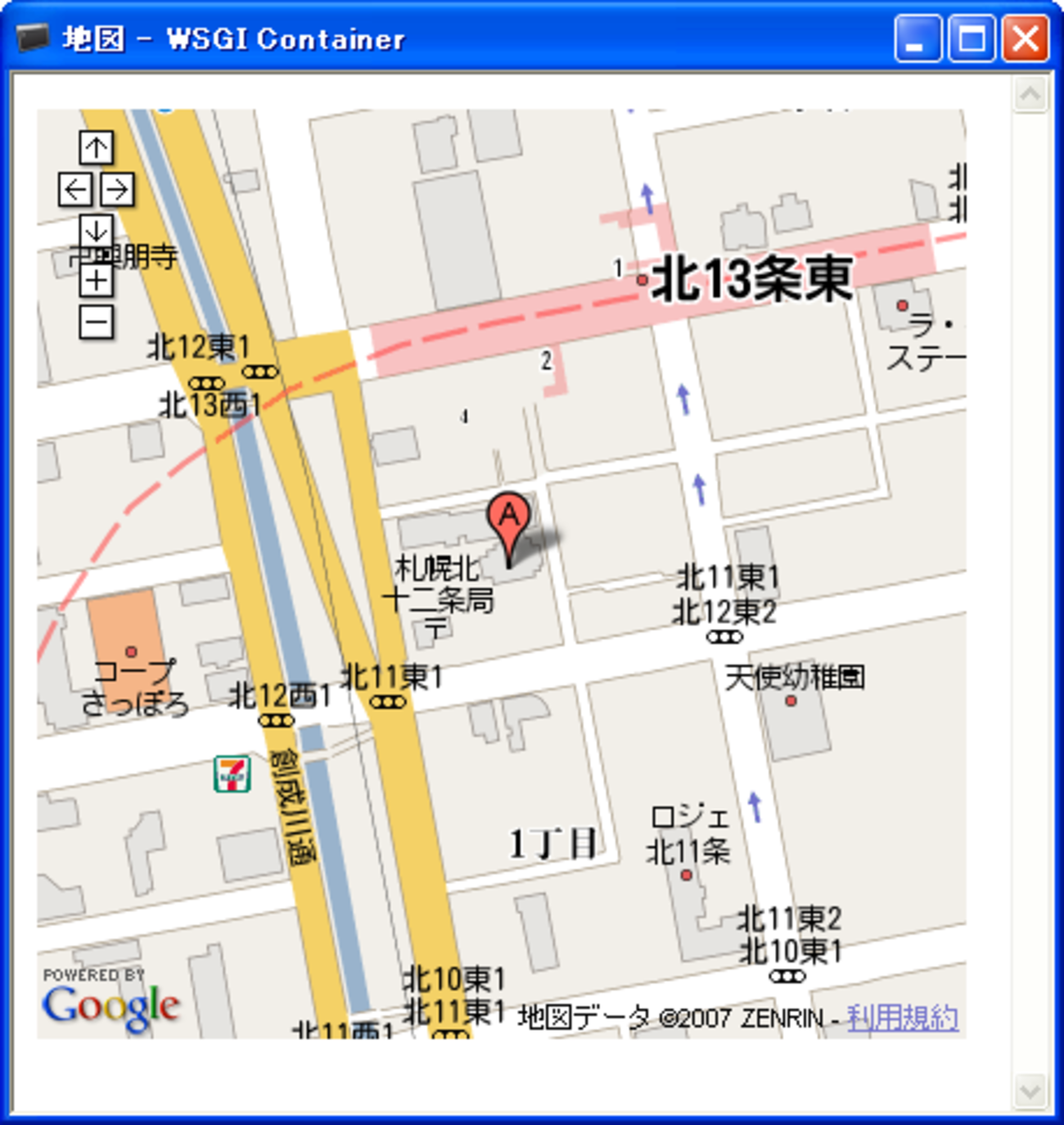Pan the map right with the arrow

117,190
